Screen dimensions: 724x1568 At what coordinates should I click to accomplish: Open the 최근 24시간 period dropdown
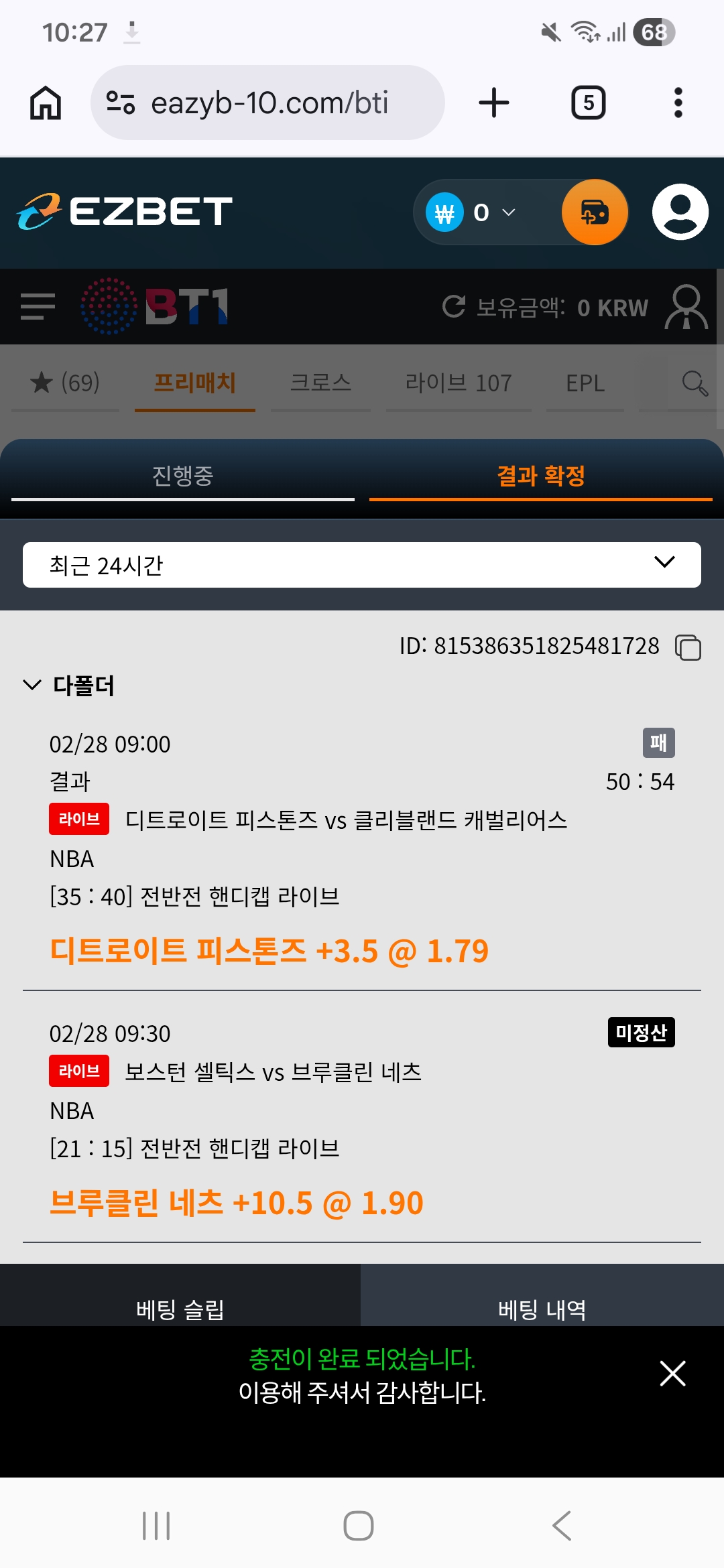coord(362,565)
